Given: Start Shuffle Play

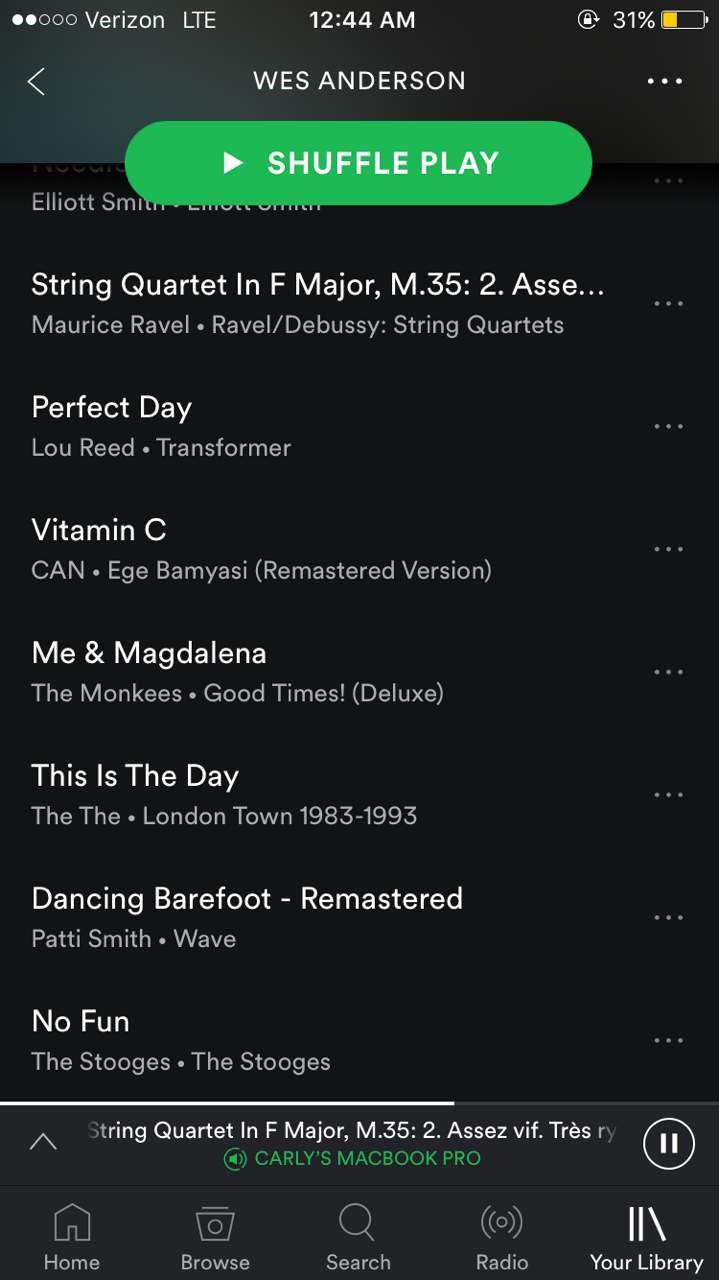Looking at the screenshot, I should (x=359, y=163).
